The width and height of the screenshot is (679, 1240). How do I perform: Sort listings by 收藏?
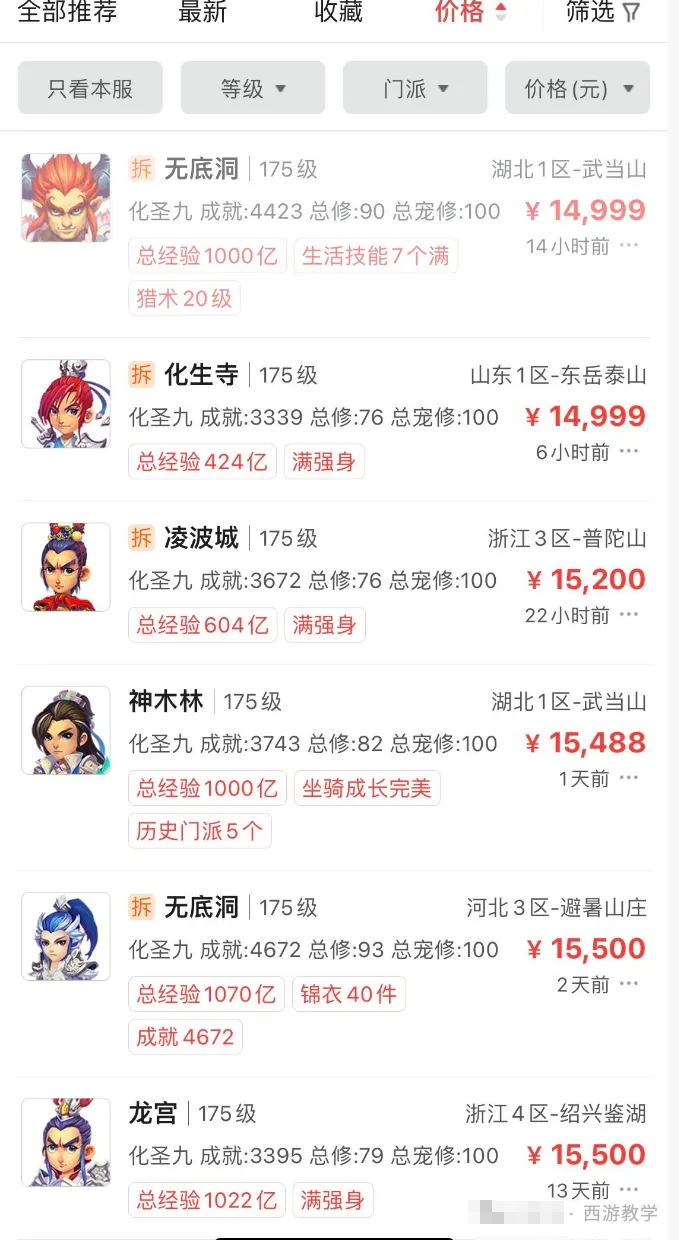click(338, 13)
